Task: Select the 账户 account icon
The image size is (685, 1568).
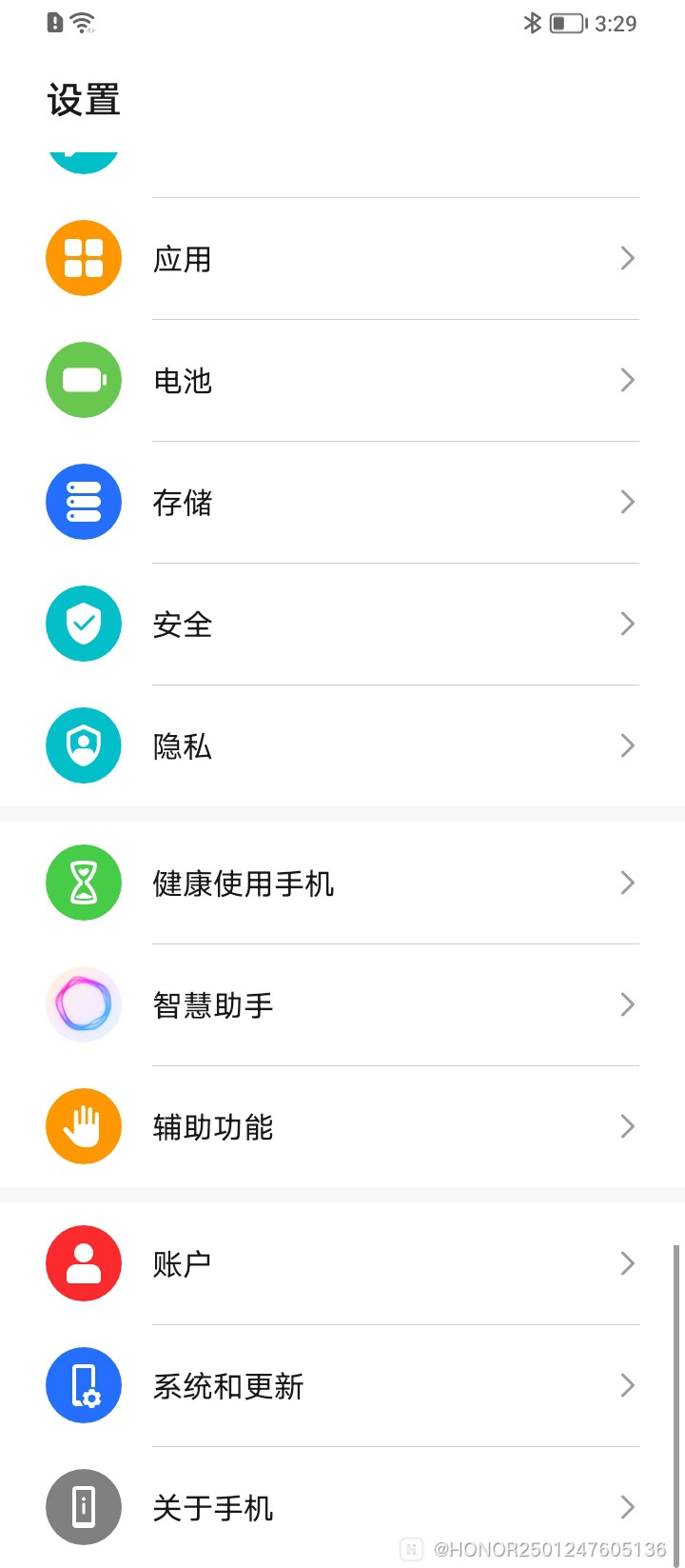Action: point(83,1263)
